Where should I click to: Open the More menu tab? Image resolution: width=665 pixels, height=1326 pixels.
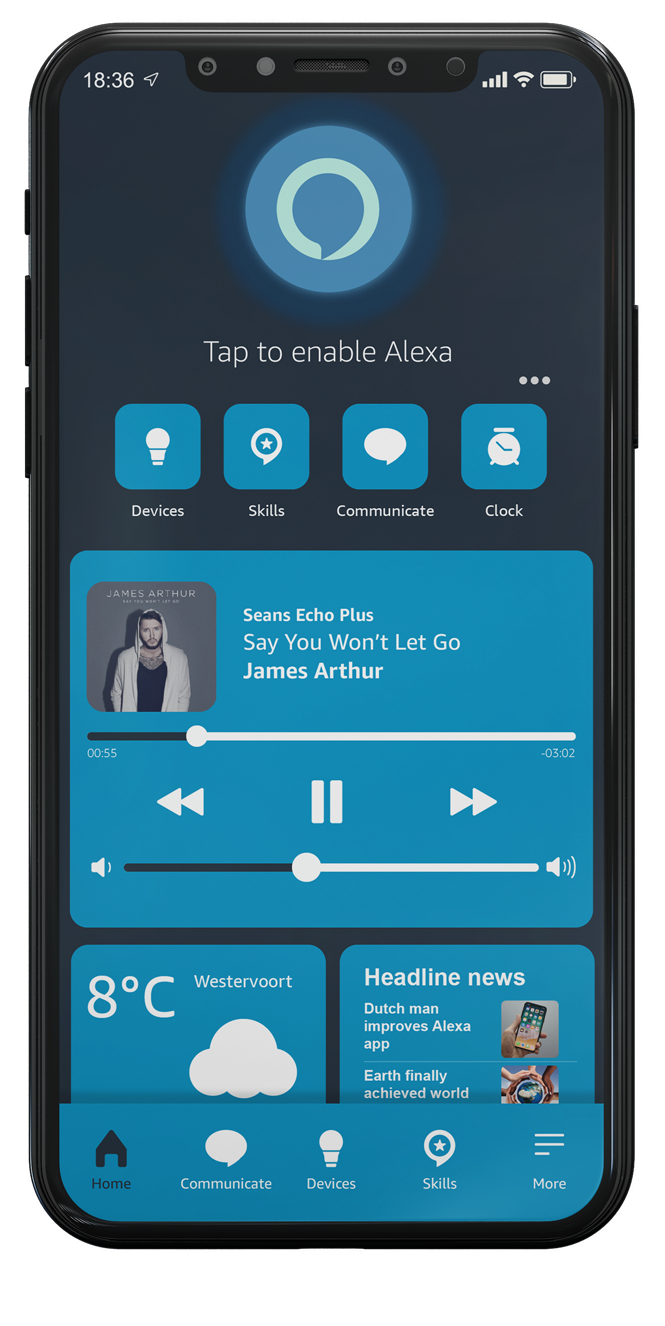tap(549, 1160)
